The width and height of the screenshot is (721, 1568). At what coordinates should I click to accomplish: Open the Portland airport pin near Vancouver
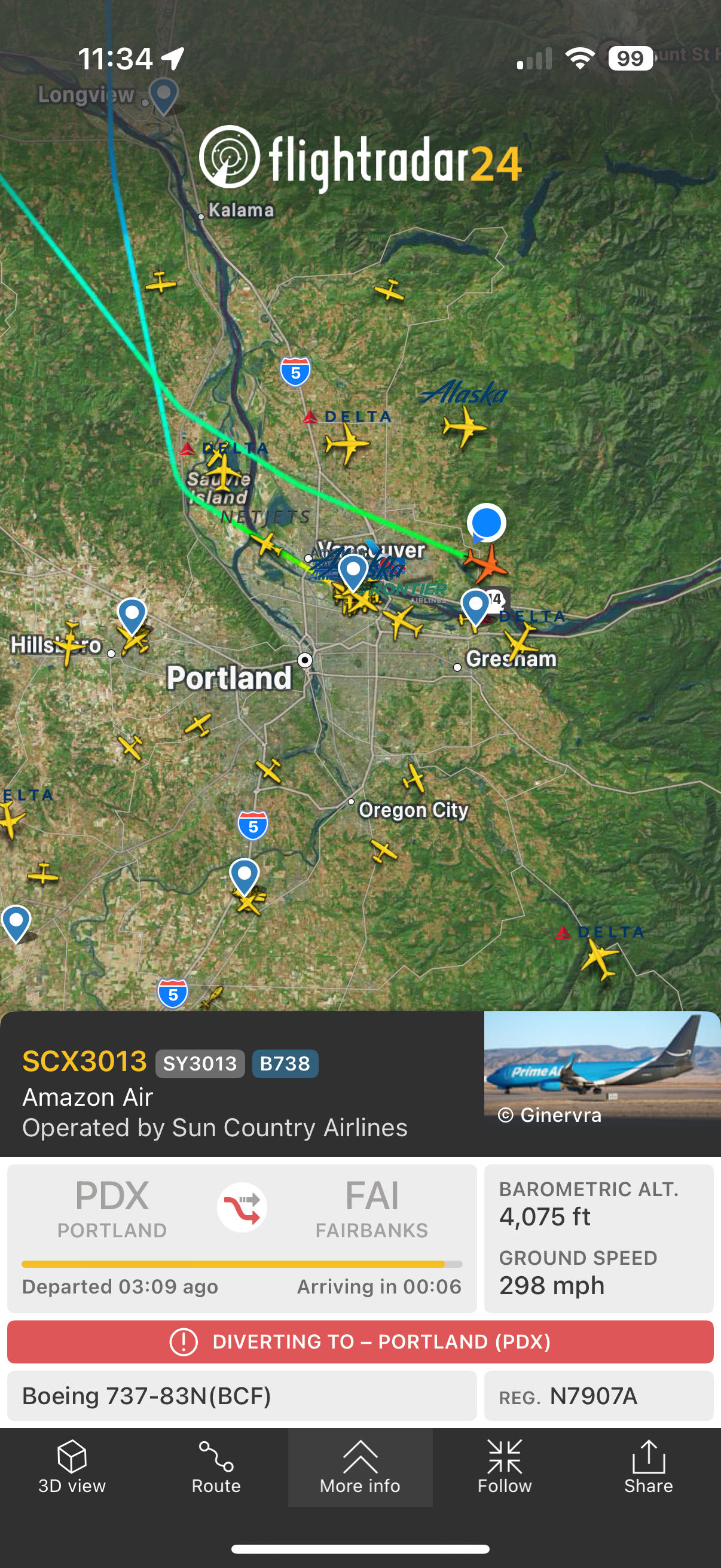click(x=353, y=571)
